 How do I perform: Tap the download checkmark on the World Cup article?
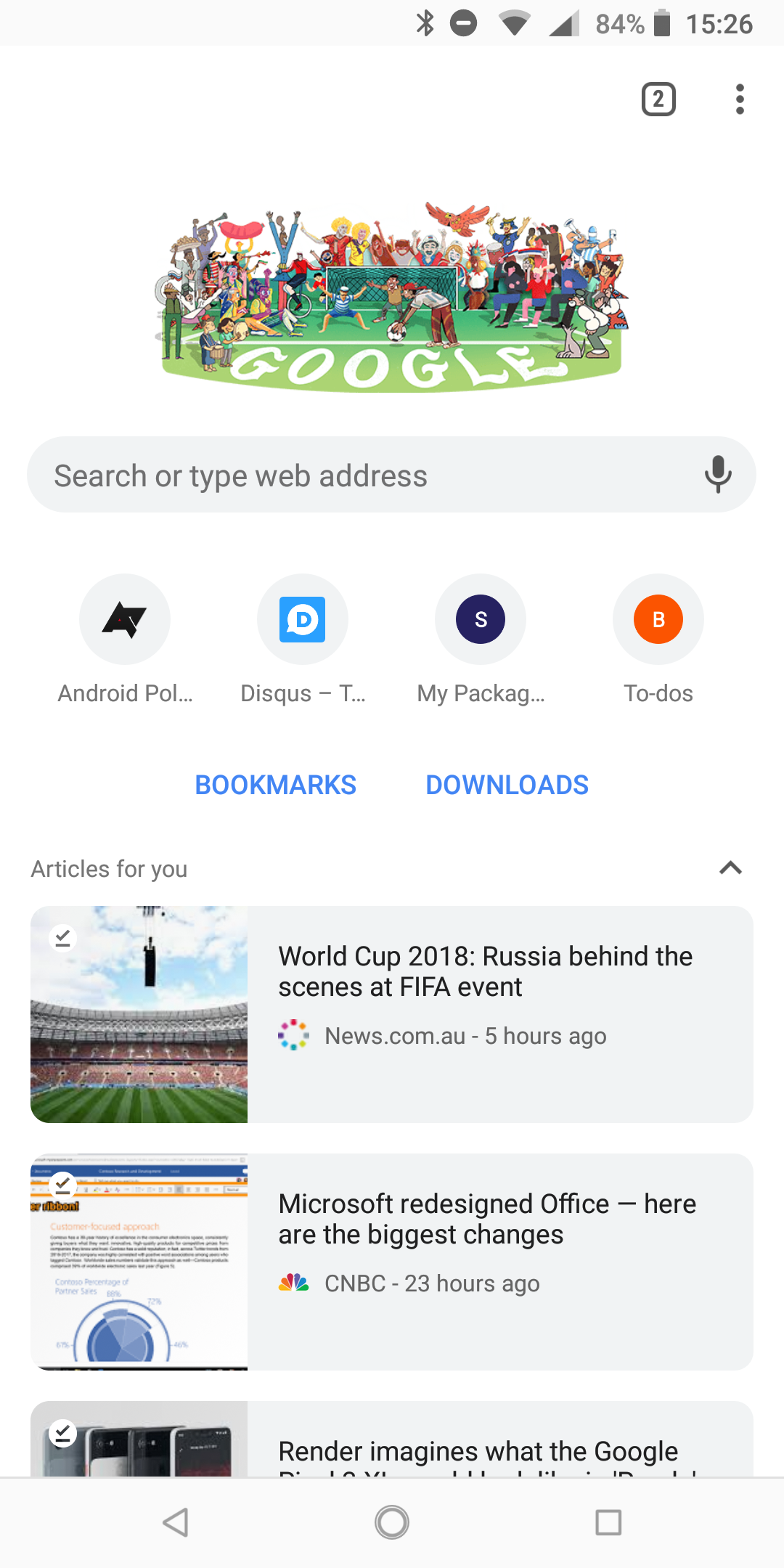(x=62, y=937)
